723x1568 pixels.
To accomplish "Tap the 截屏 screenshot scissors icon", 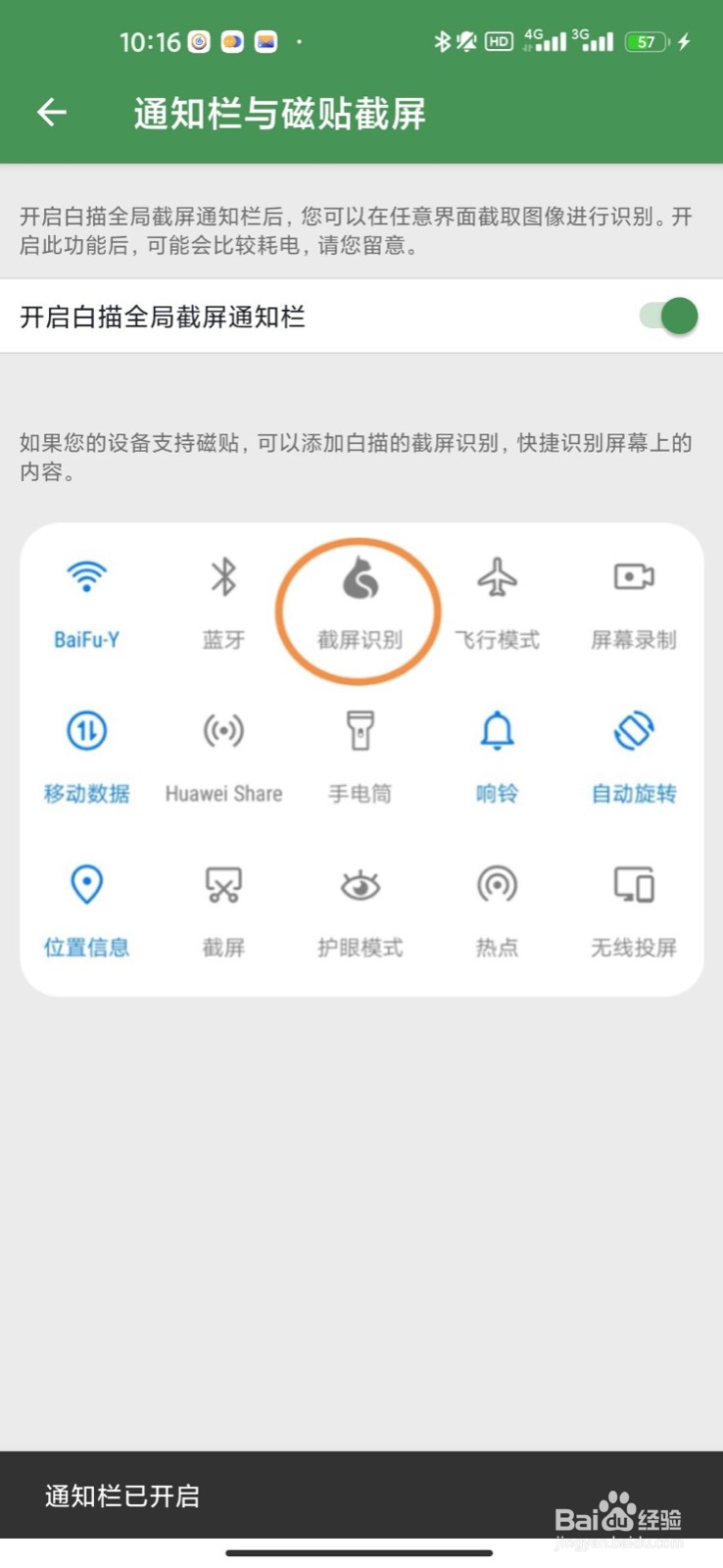I will coord(222,906).
